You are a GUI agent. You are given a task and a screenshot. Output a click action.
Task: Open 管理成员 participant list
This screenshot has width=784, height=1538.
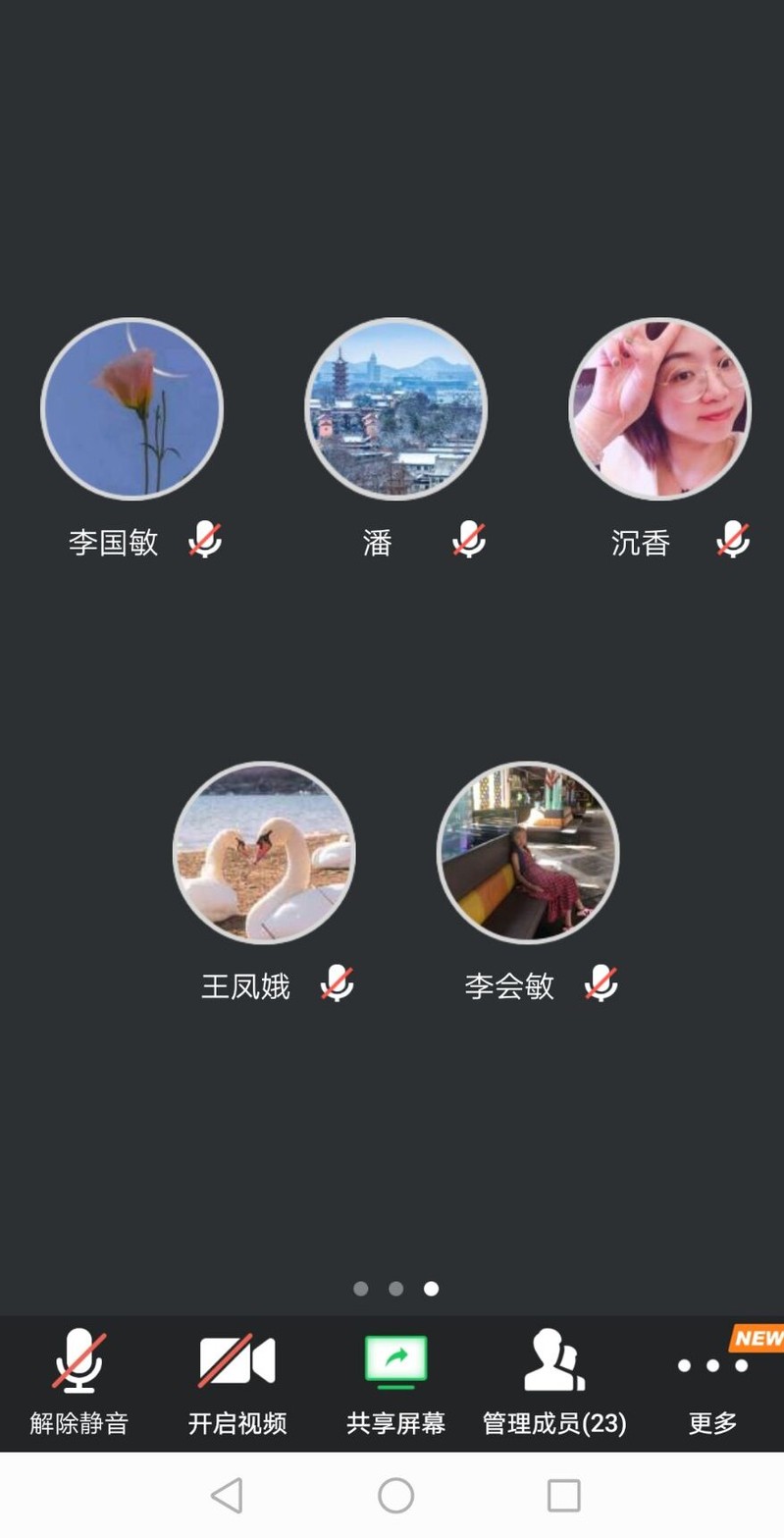pyautogui.click(x=554, y=1381)
